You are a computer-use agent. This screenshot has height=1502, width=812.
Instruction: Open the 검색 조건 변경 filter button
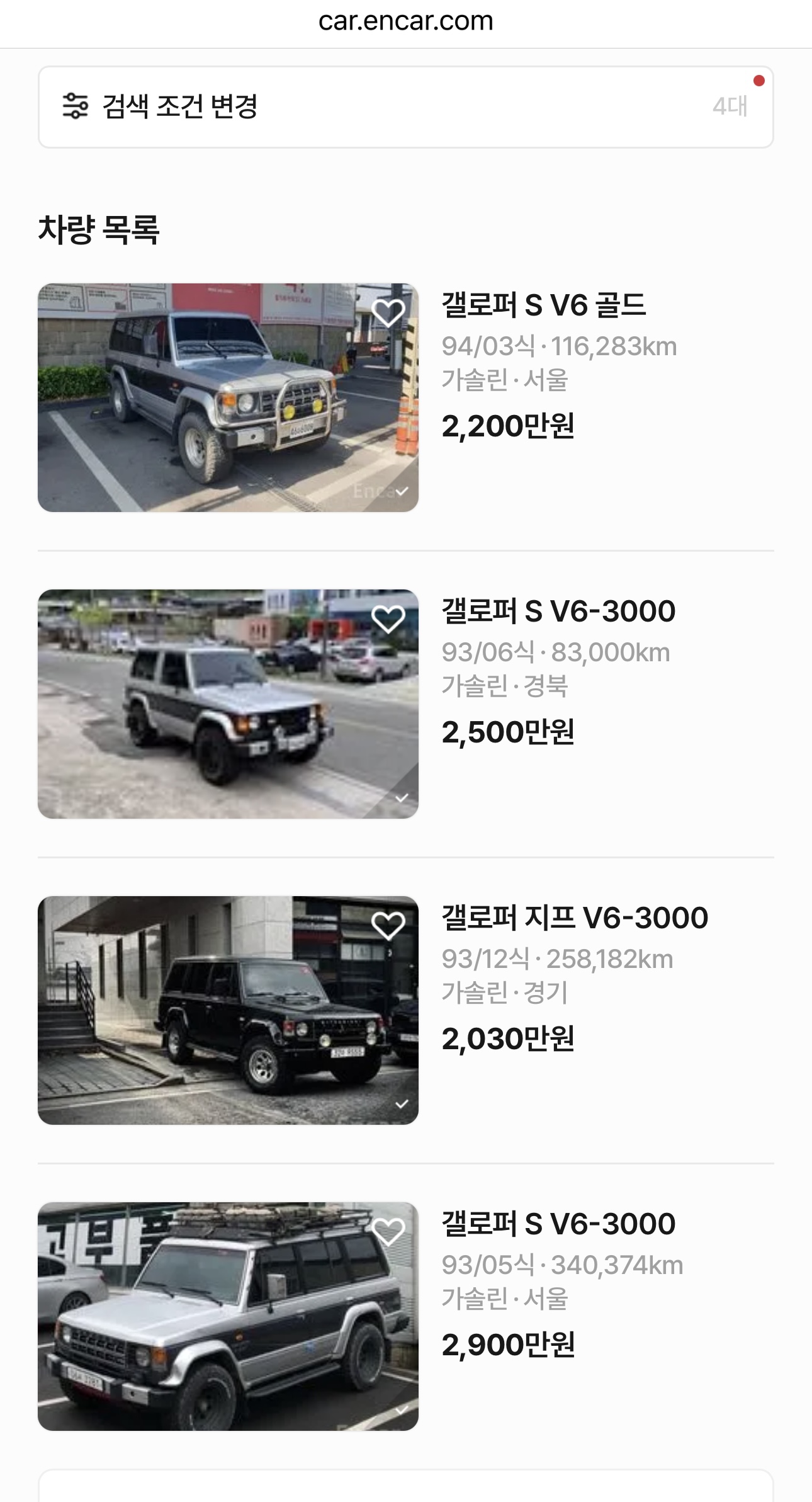(x=405, y=107)
